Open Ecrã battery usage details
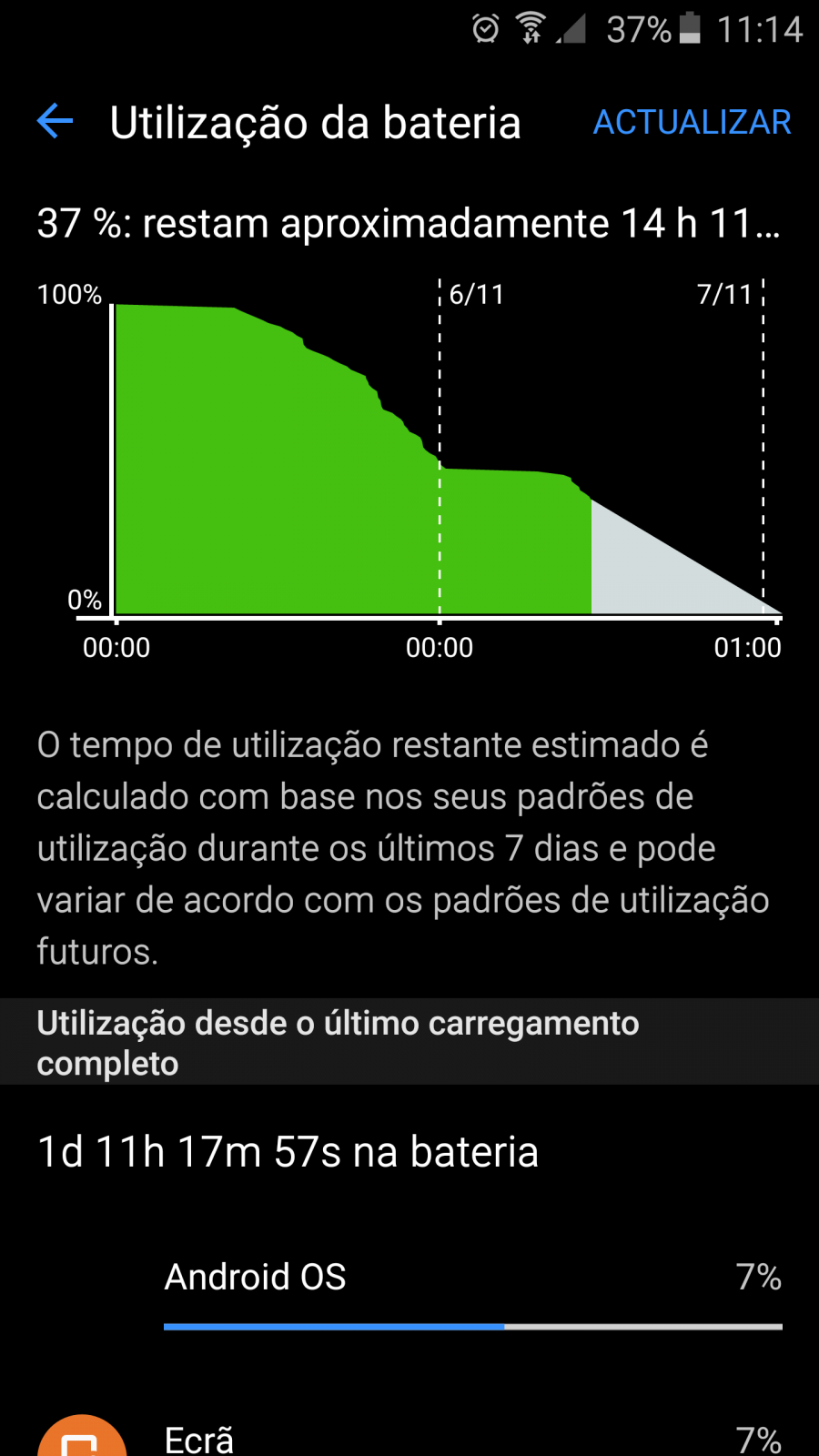819x1456 pixels. pos(409,1433)
